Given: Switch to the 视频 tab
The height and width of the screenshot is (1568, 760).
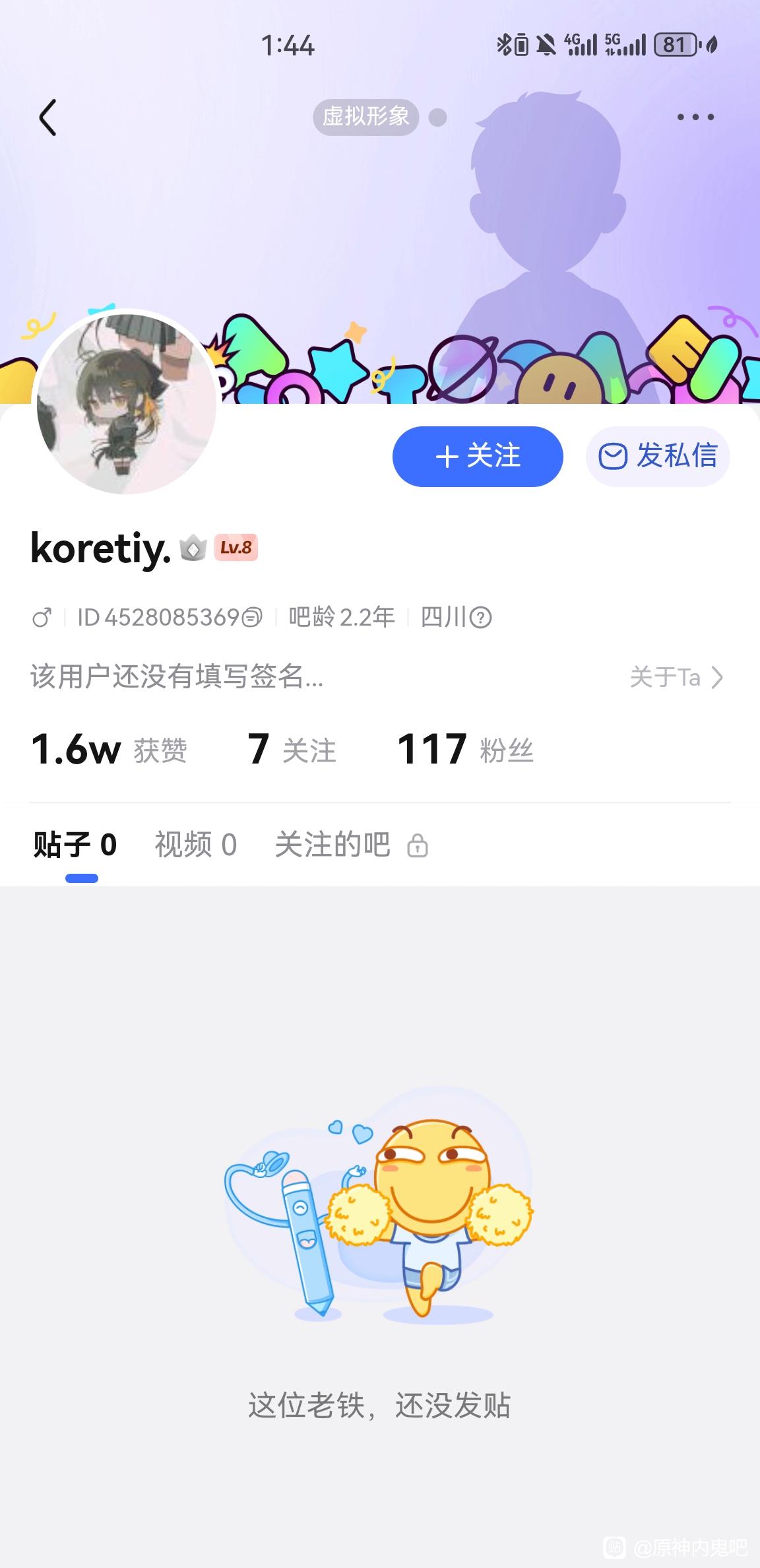Looking at the screenshot, I should 195,845.
